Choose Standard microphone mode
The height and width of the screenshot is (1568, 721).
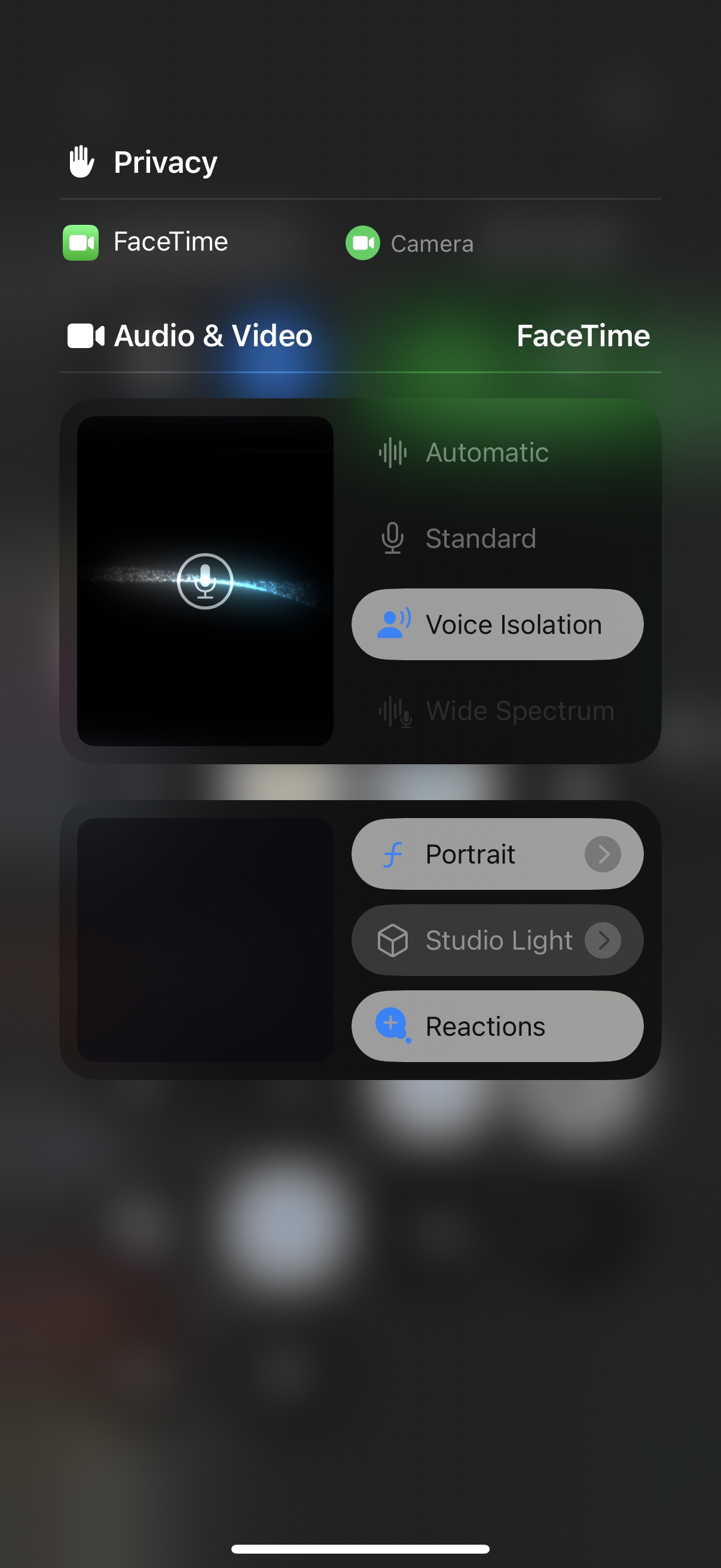(481, 539)
